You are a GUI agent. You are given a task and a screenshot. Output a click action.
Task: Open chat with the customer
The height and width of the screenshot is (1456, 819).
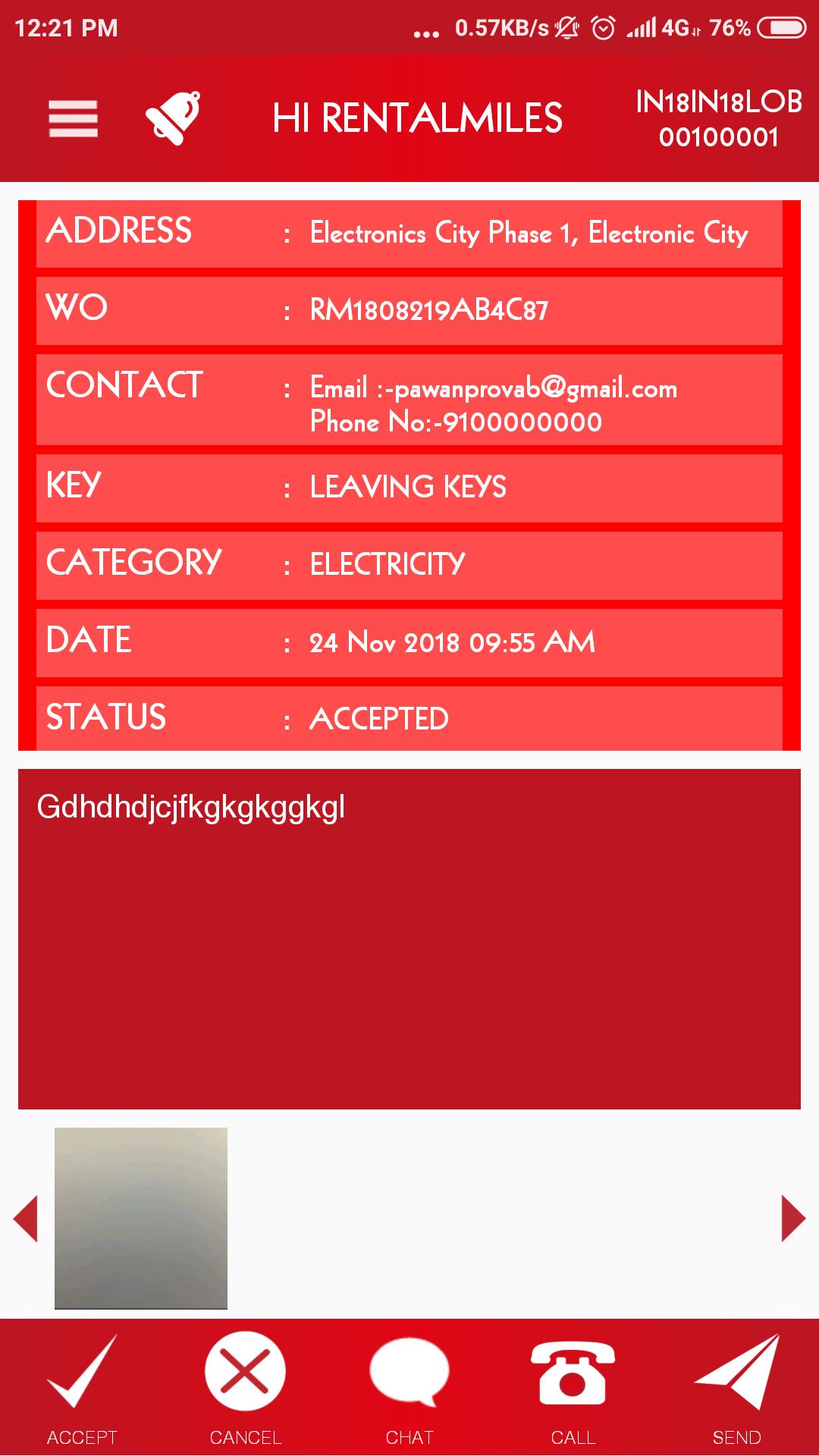click(409, 1389)
